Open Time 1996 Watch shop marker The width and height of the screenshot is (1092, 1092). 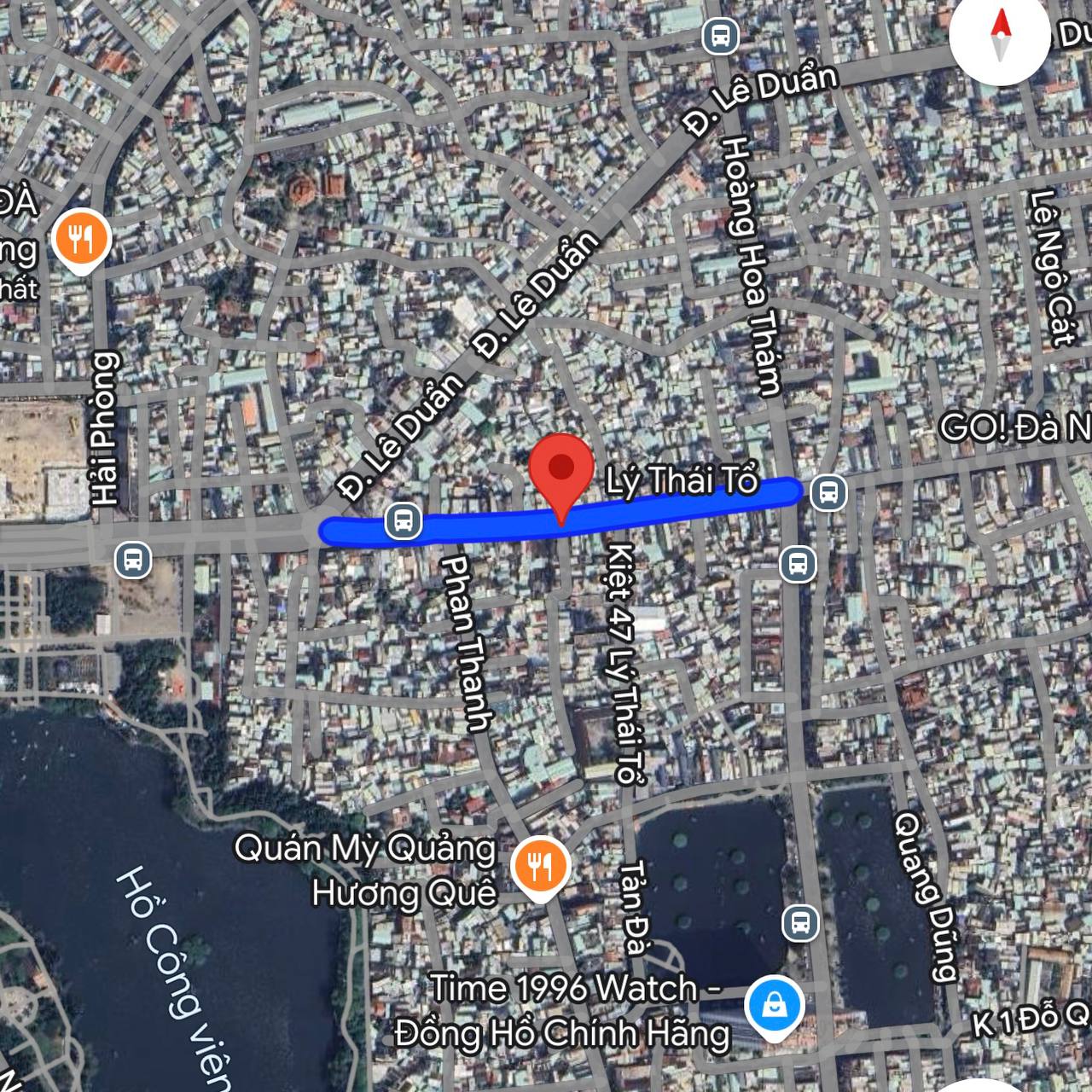coord(773,1007)
